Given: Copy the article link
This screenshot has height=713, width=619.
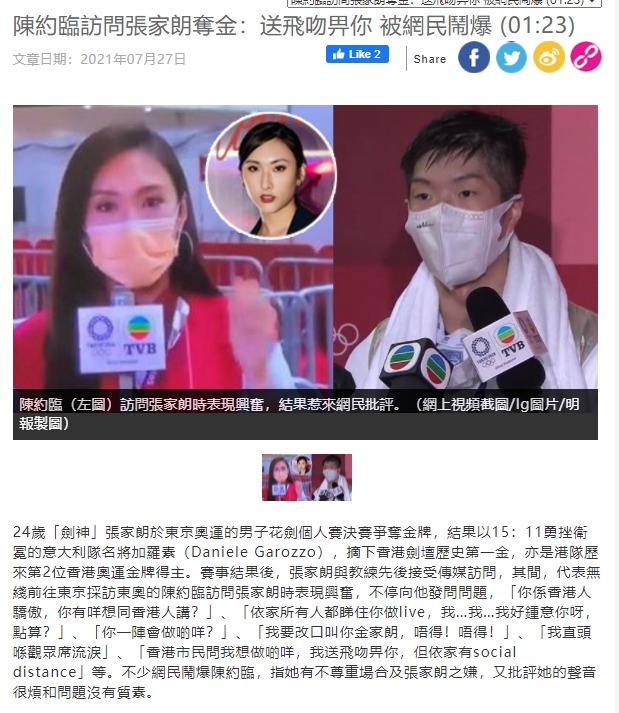Looking at the screenshot, I should click(x=586, y=58).
